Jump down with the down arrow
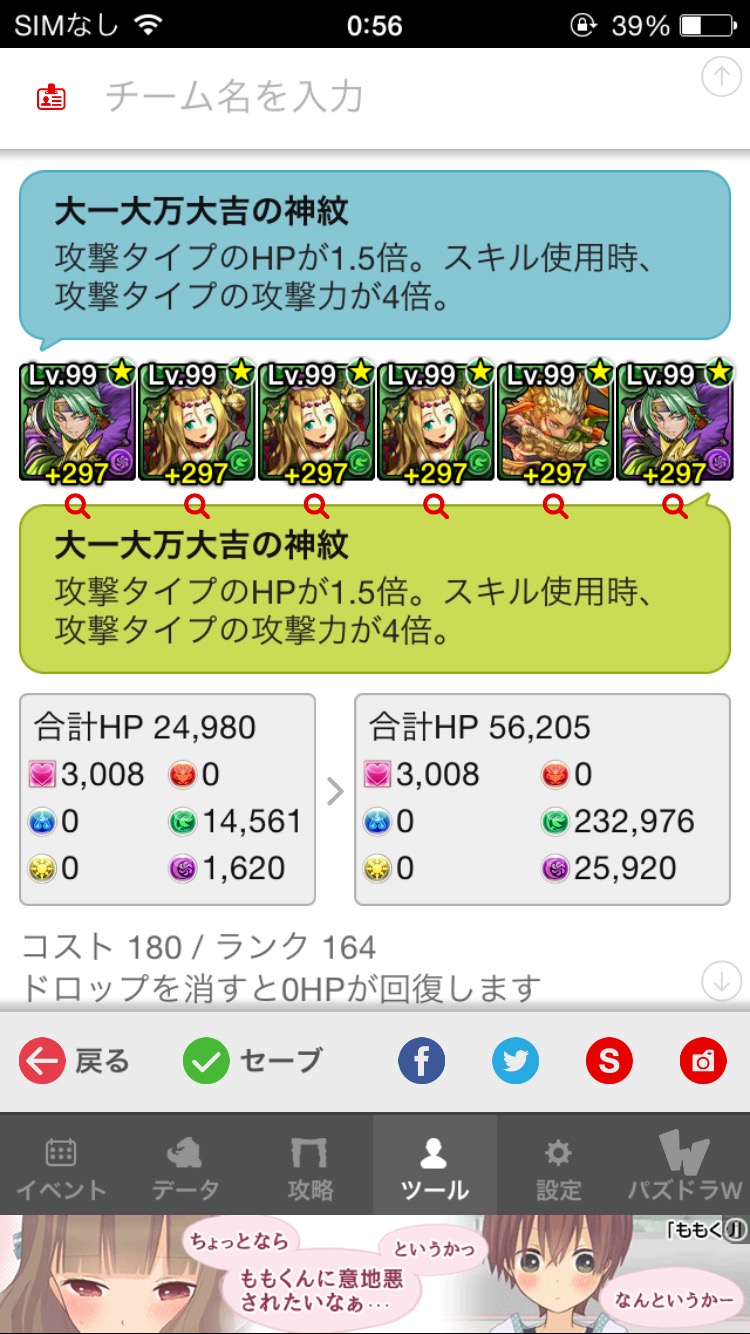 coord(721,981)
